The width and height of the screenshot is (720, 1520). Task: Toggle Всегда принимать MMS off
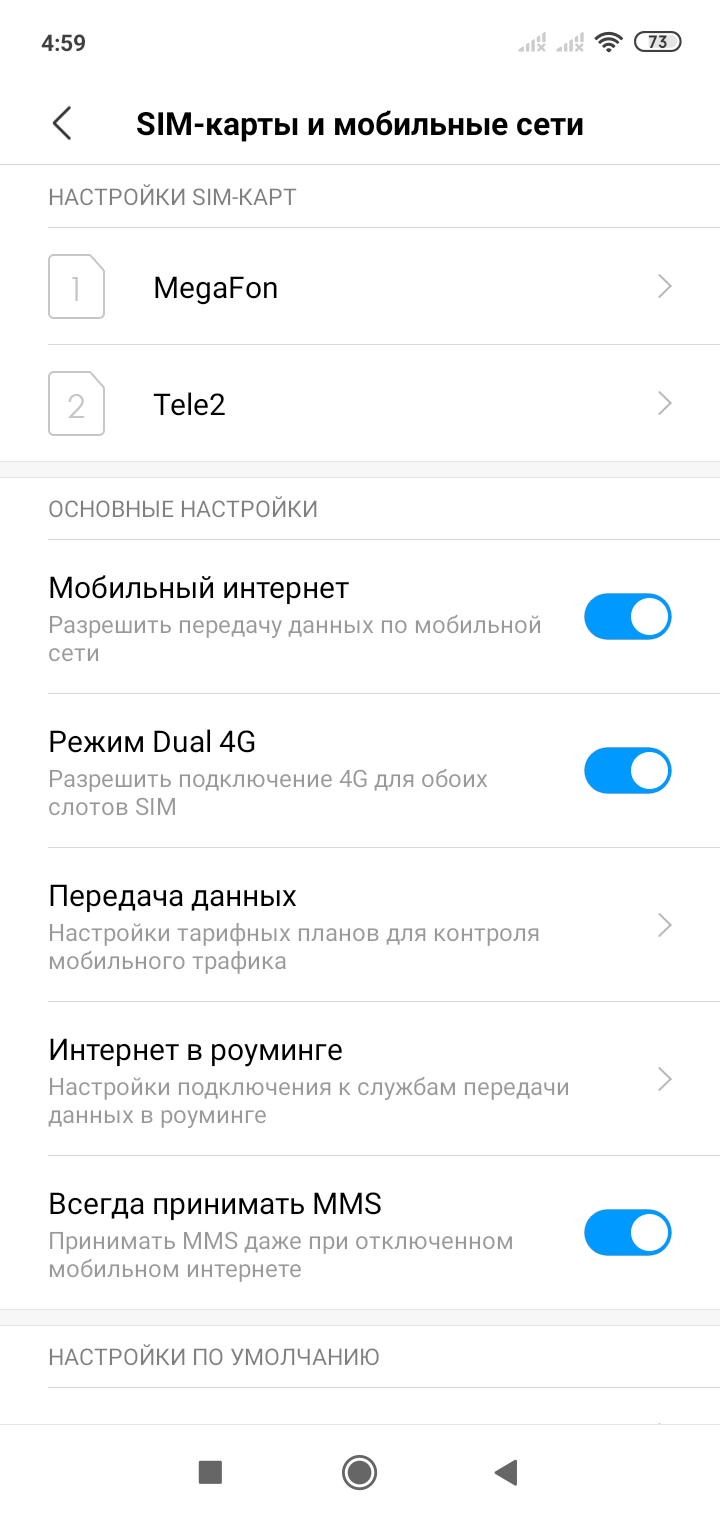pos(627,1233)
